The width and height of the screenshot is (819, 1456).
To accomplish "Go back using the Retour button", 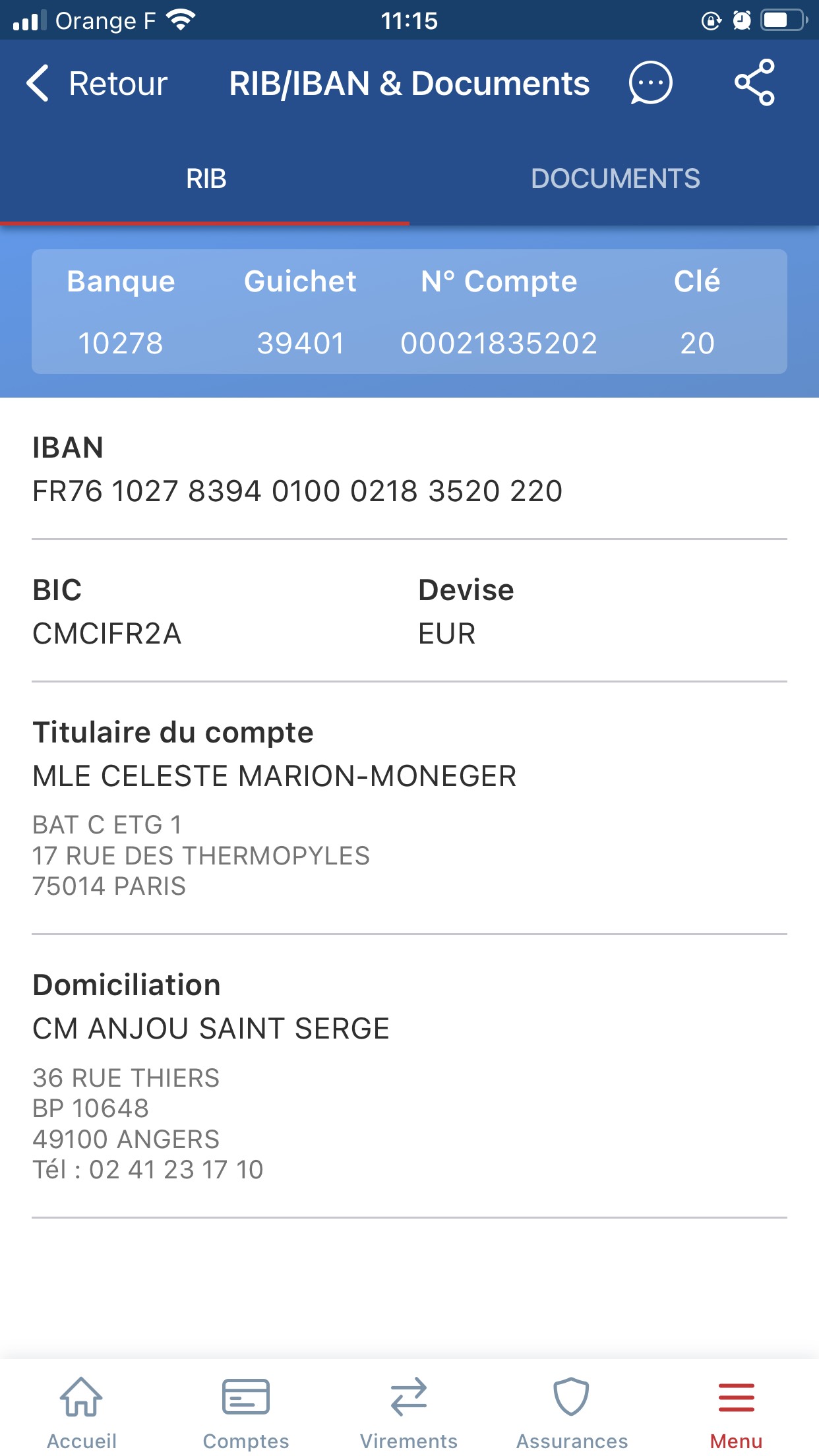I will 96,84.
